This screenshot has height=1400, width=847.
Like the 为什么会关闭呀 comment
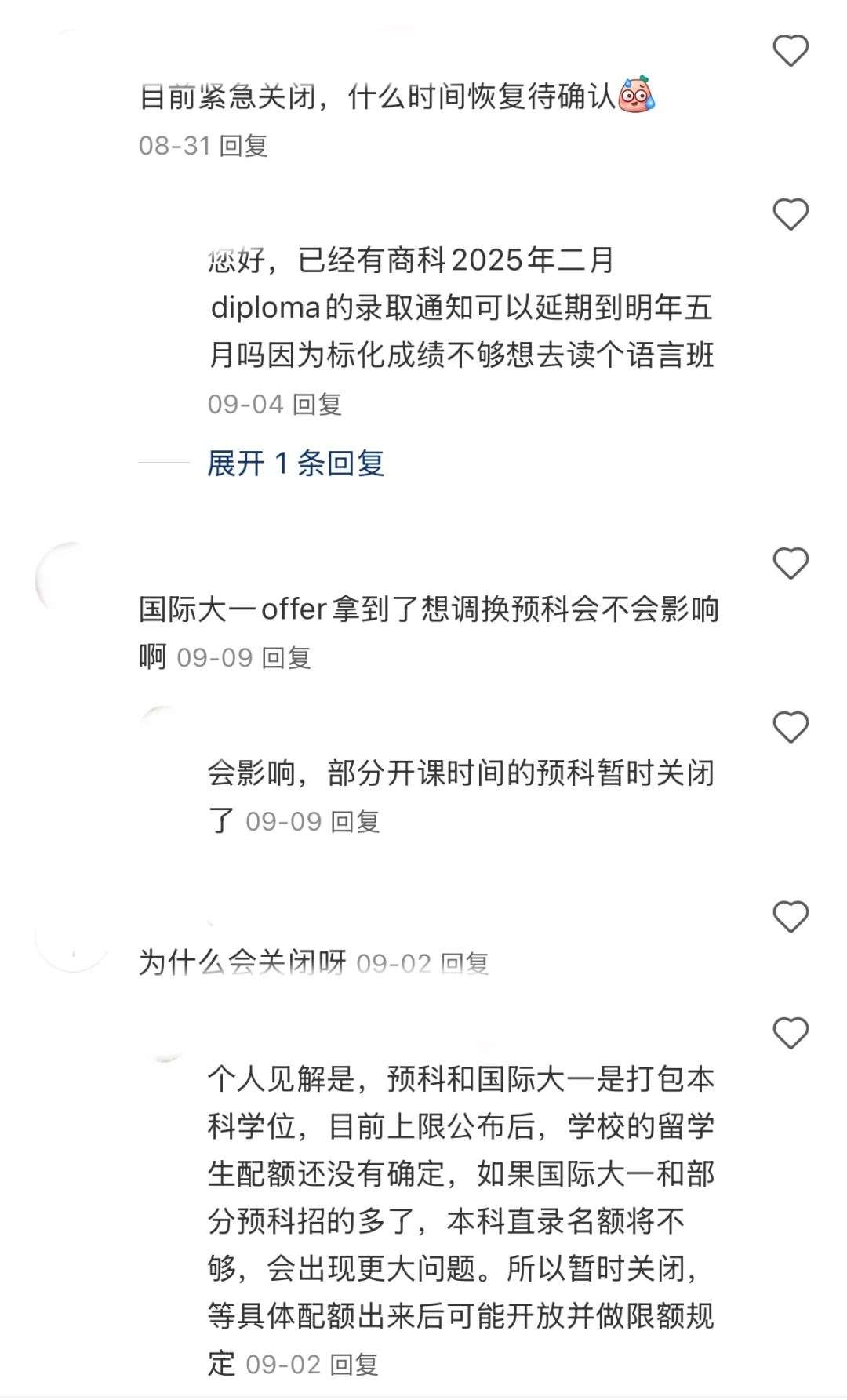(x=791, y=916)
